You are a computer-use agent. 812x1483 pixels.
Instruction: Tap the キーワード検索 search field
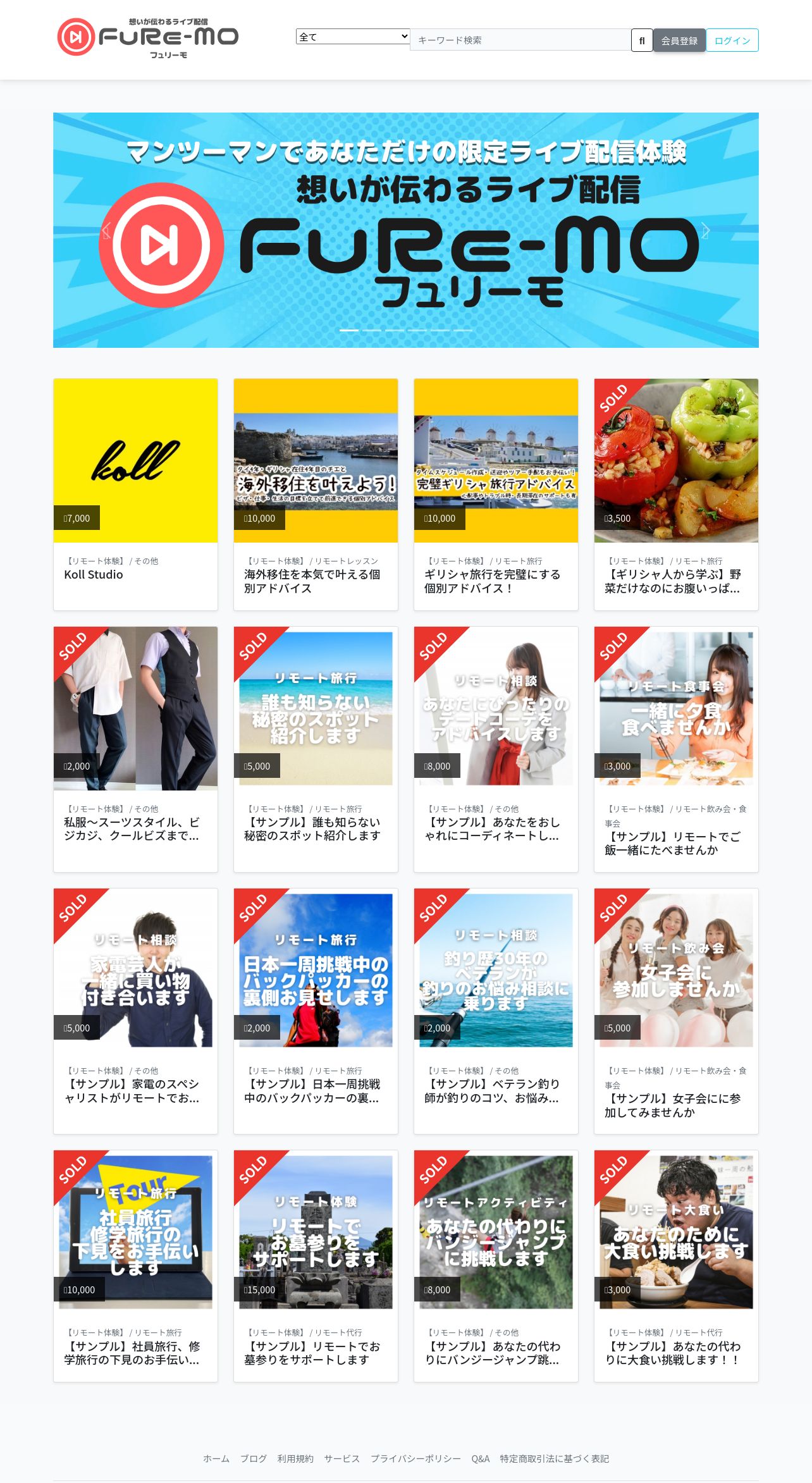coord(520,40)
